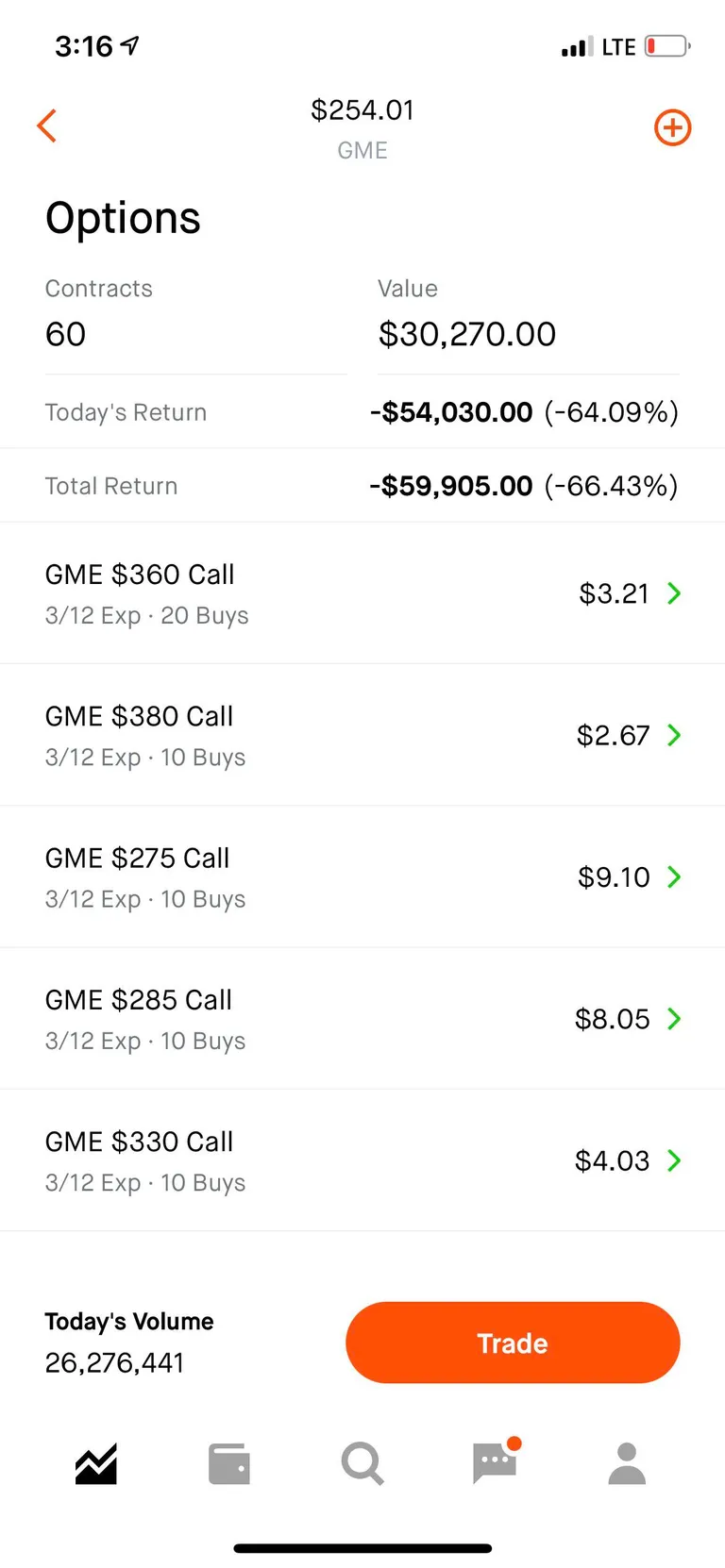Viewport: 725px width, 1568px height.
Task: Expand the GME $360 Call contract details
Action: 674,592
